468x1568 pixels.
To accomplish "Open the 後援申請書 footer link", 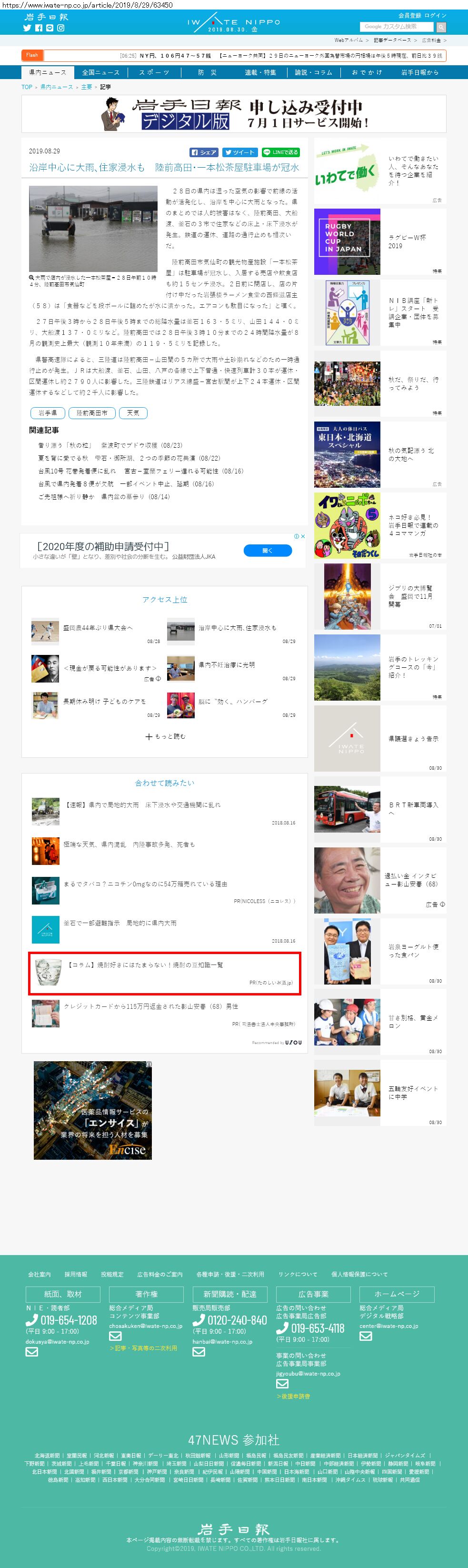I will click(293, 1397).
